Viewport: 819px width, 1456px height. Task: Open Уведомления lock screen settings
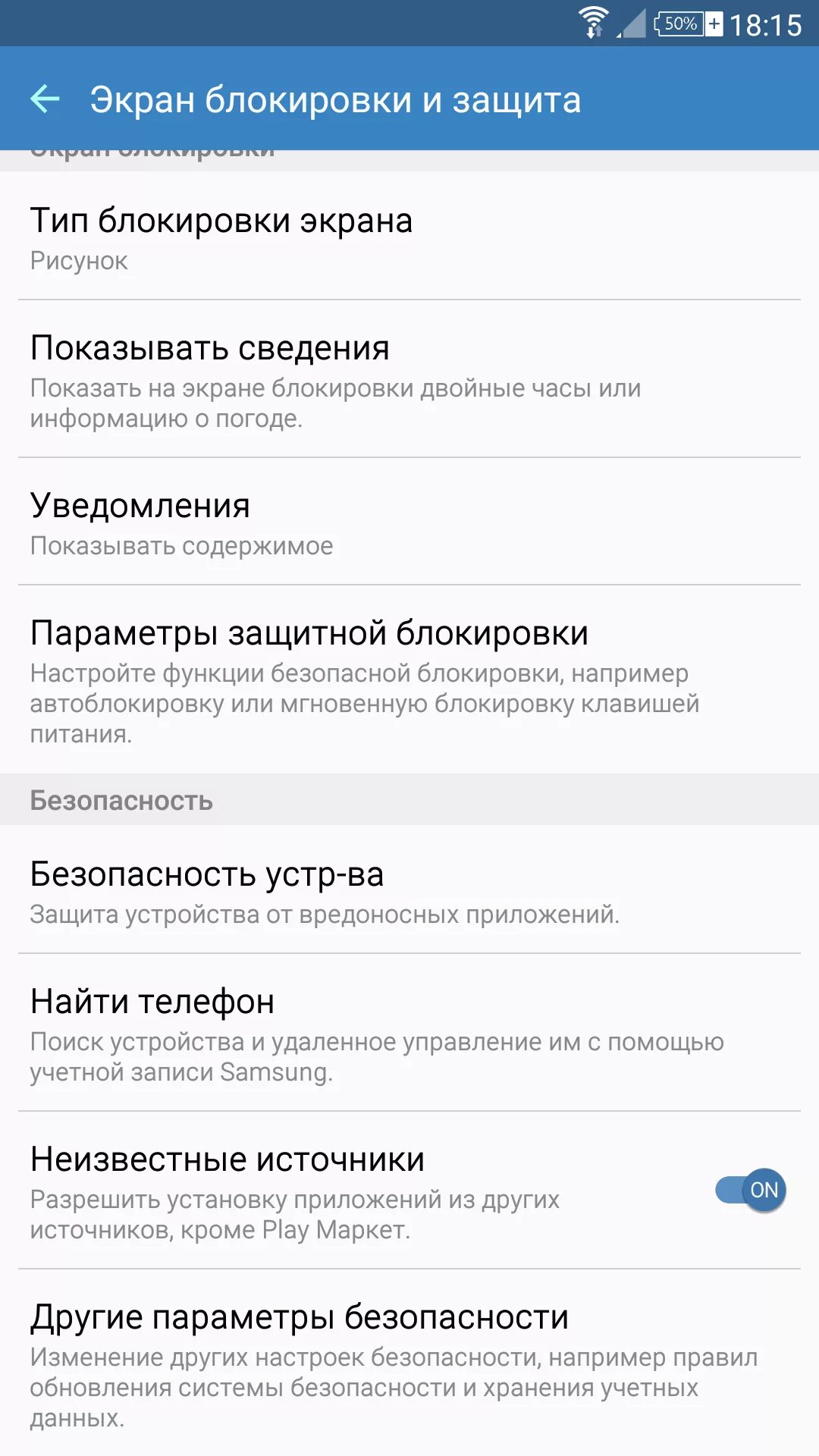[409, 522]
